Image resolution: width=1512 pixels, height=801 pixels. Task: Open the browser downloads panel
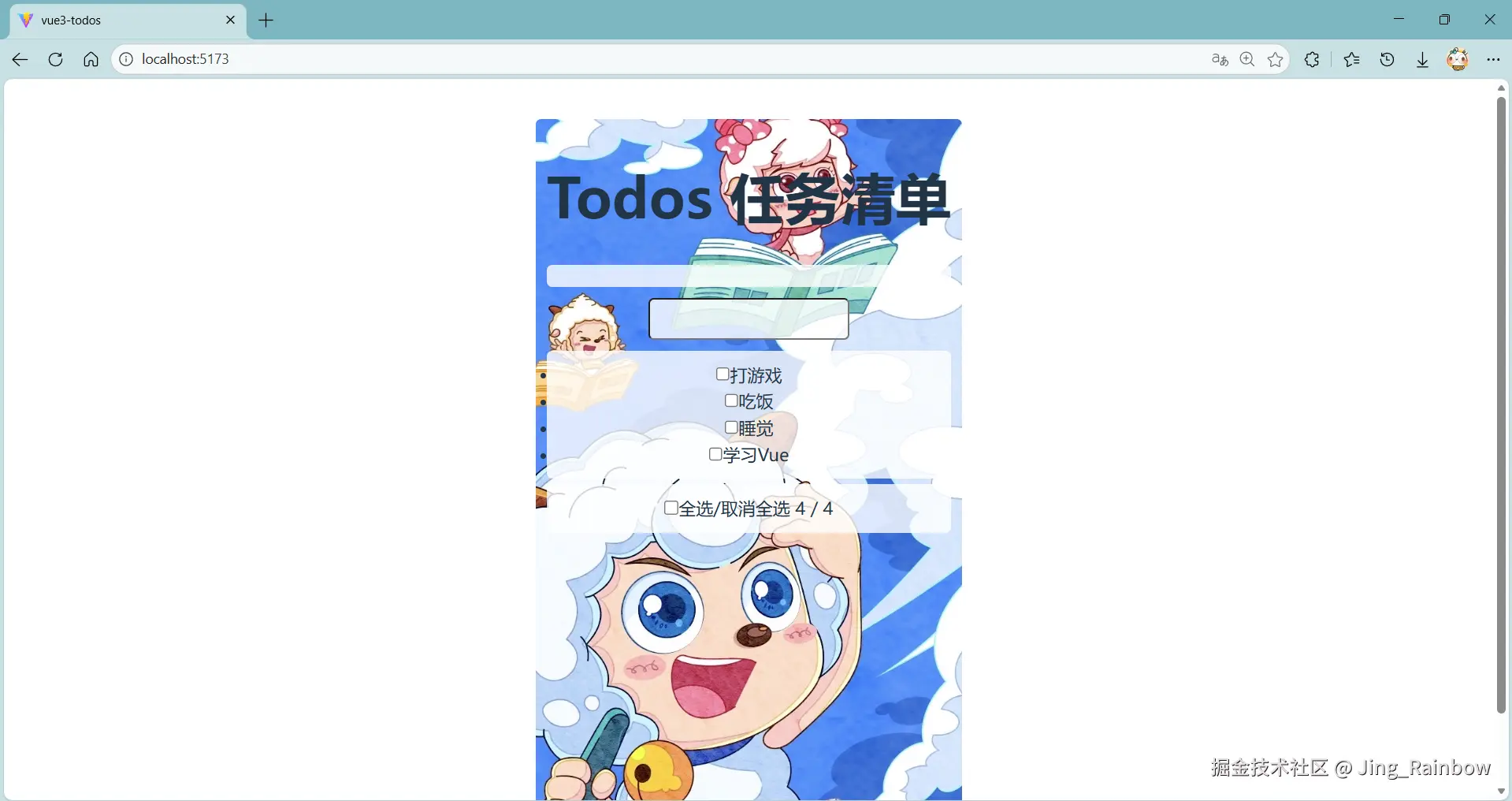1422,59
